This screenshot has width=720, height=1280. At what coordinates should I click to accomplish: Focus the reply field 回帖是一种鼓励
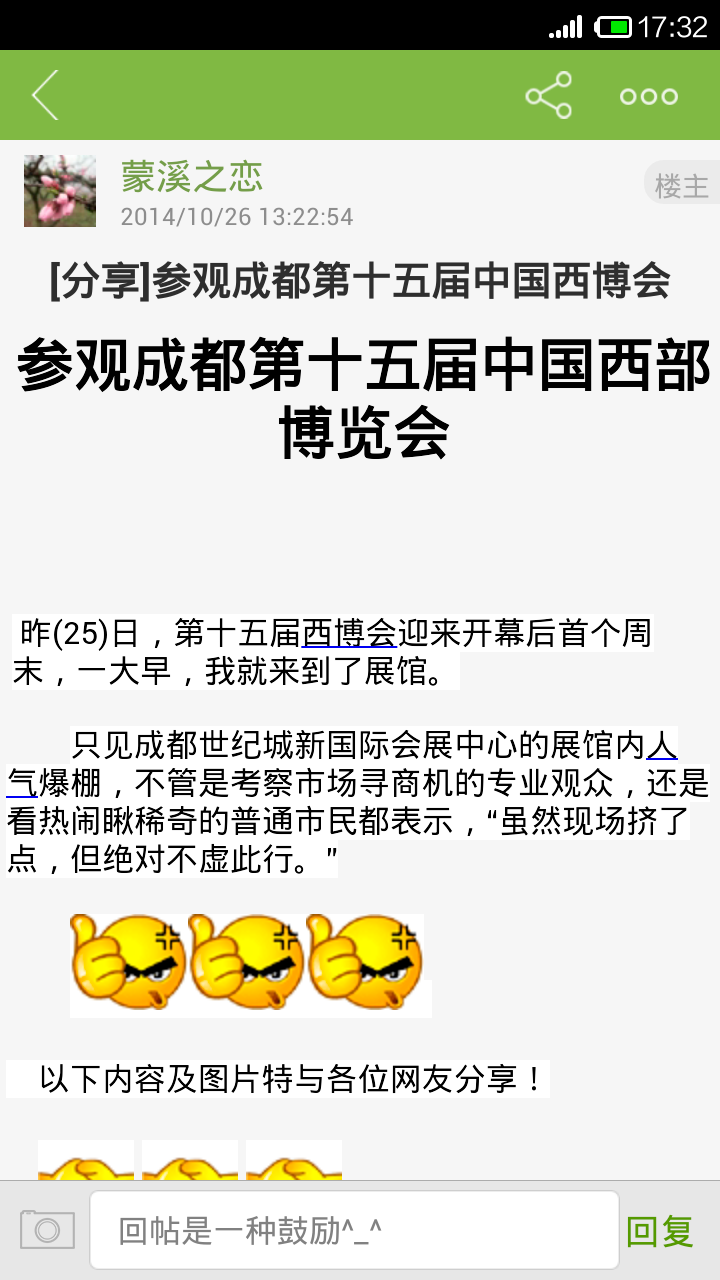(354, 1230)
